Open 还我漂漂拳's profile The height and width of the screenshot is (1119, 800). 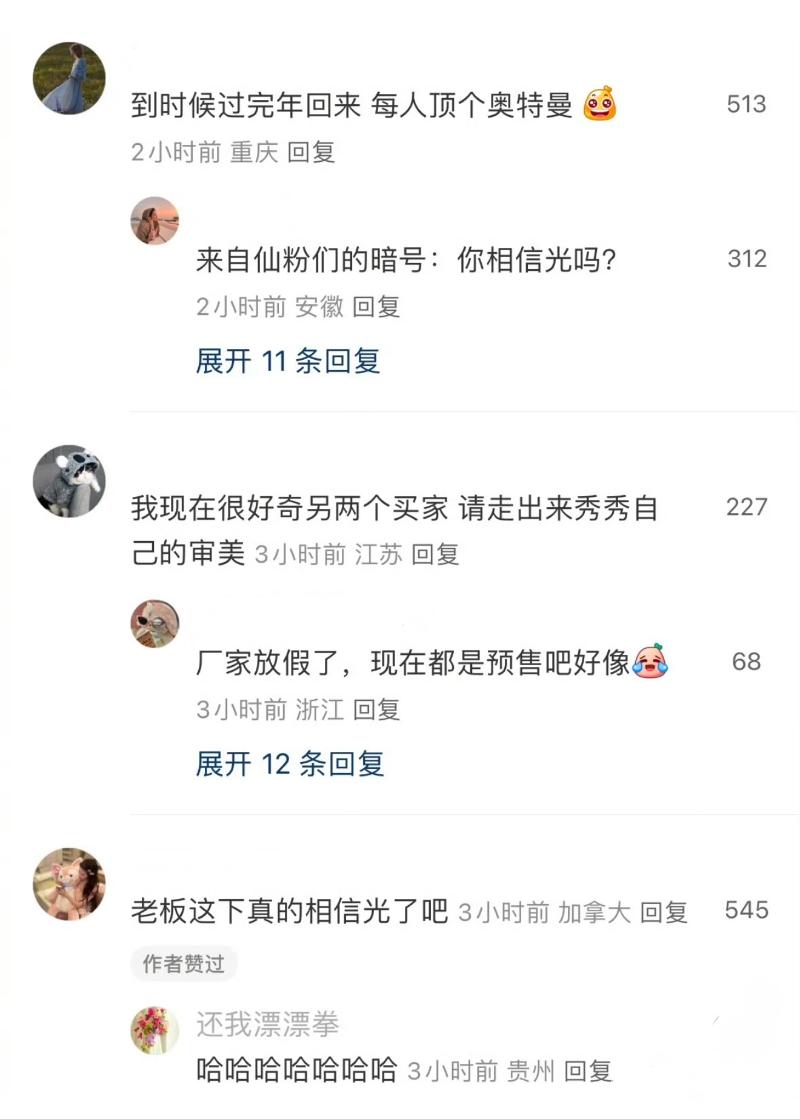[x=267, y=1024]
